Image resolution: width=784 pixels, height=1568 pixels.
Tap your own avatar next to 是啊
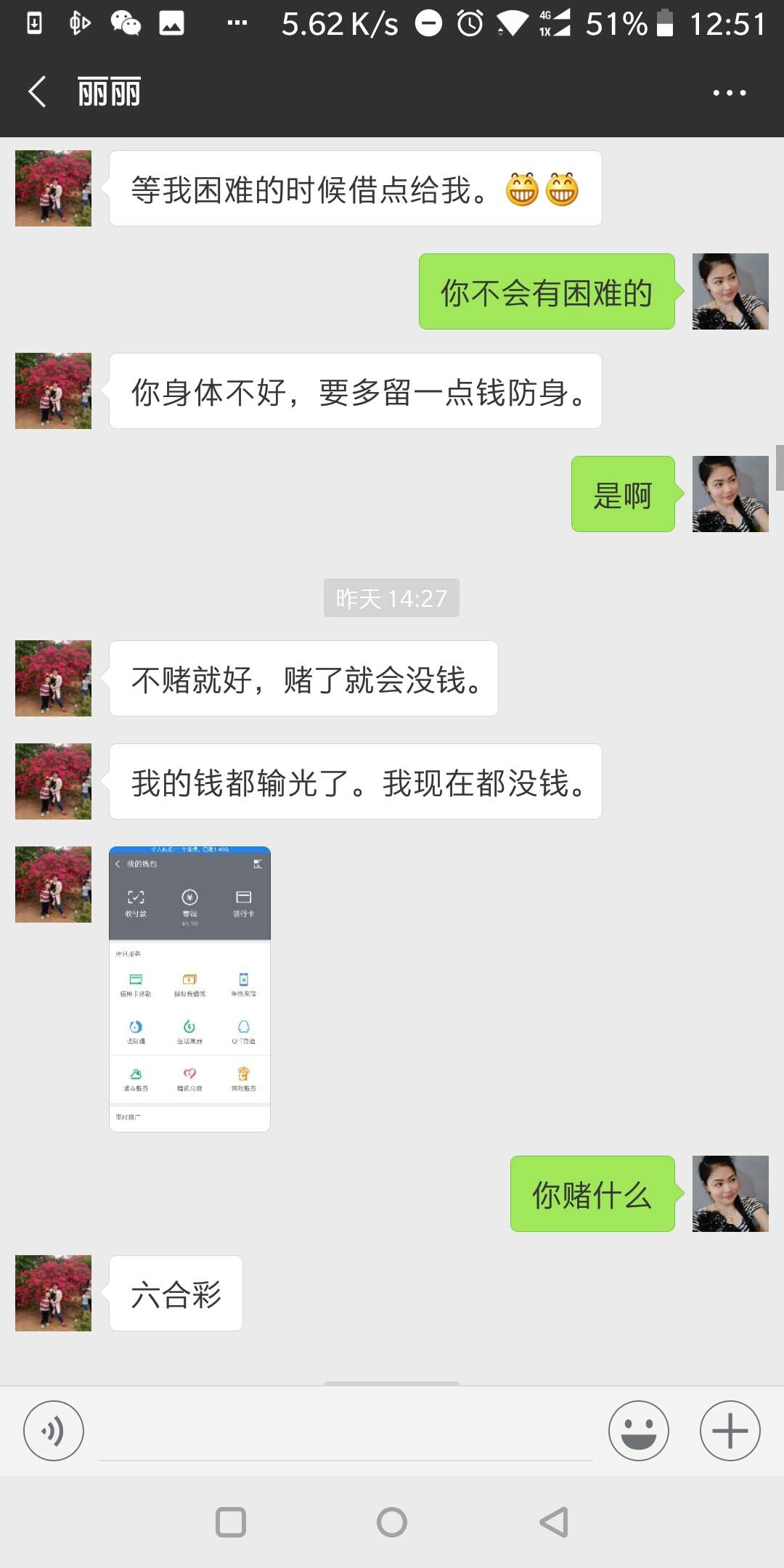click(730, 494)
